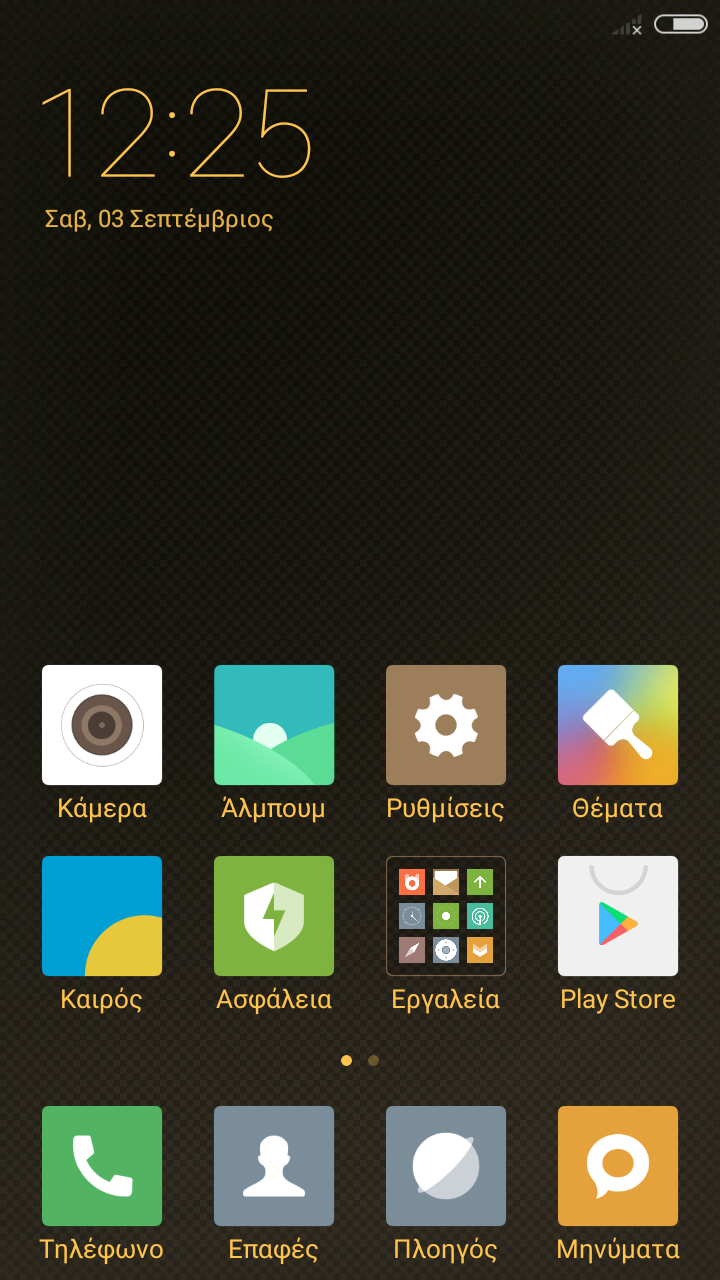Expand the Εργαλεία tools folder

446,916
